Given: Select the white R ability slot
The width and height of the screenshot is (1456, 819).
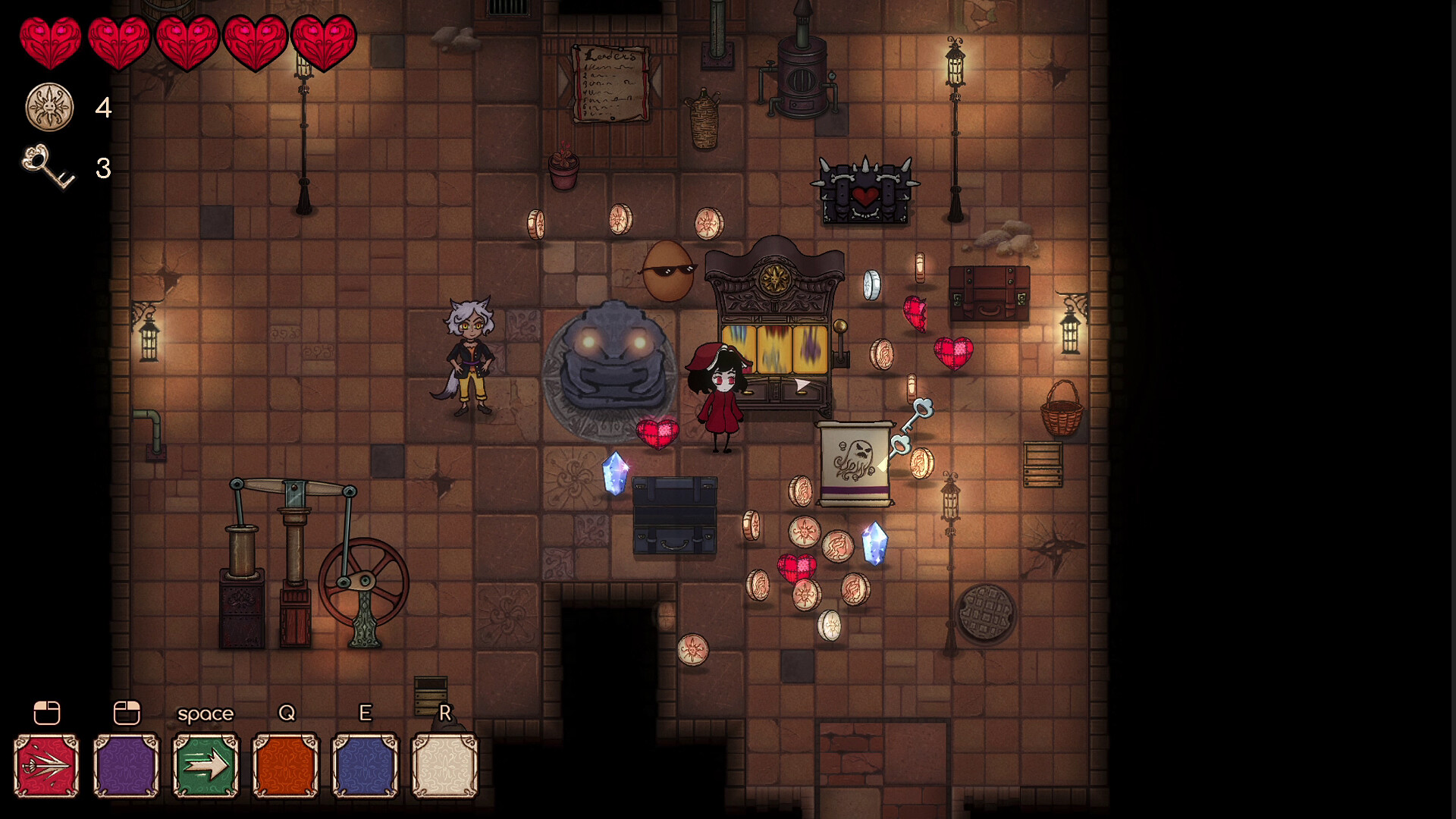Looking at the screenshot, I should tap(444, 766).
